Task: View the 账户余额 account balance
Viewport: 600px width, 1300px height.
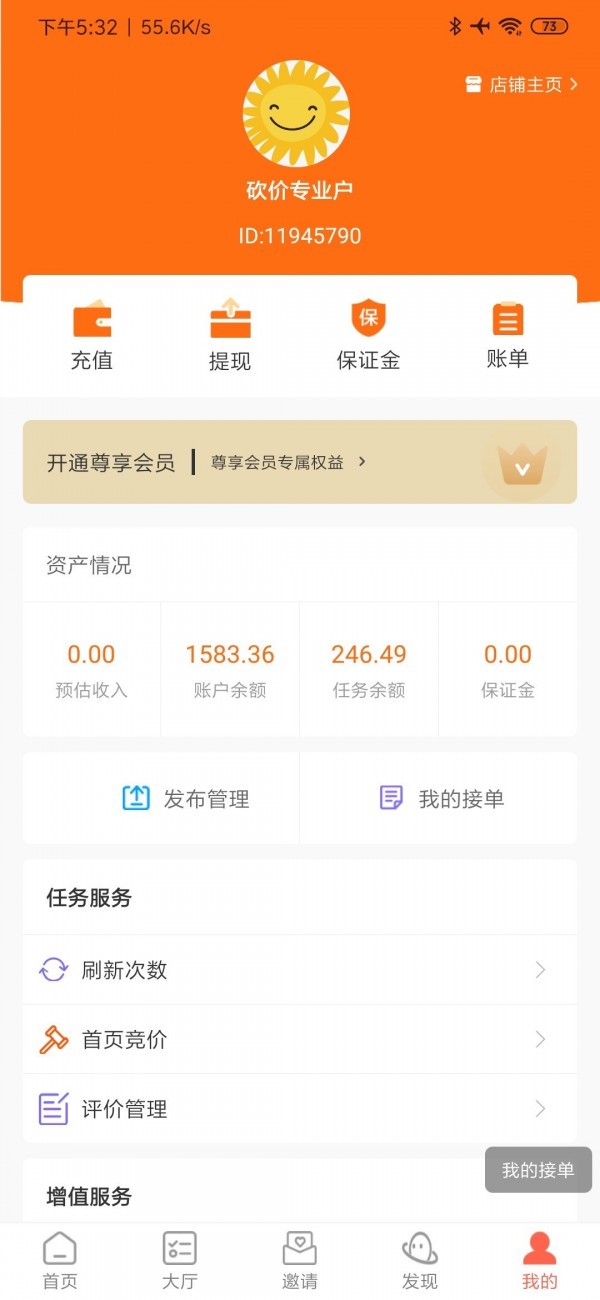Action: [x=230, y=670]
